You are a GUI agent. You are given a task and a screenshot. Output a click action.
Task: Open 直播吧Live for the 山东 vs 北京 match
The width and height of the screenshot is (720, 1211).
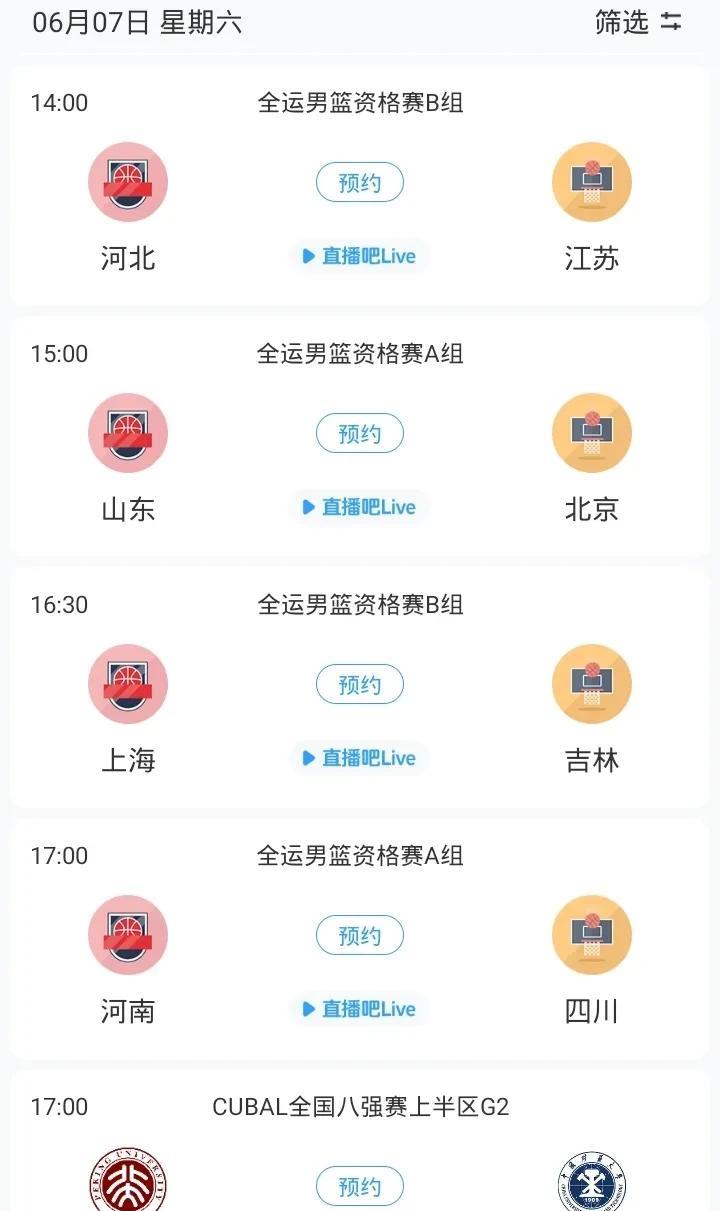tap(360, 507)
